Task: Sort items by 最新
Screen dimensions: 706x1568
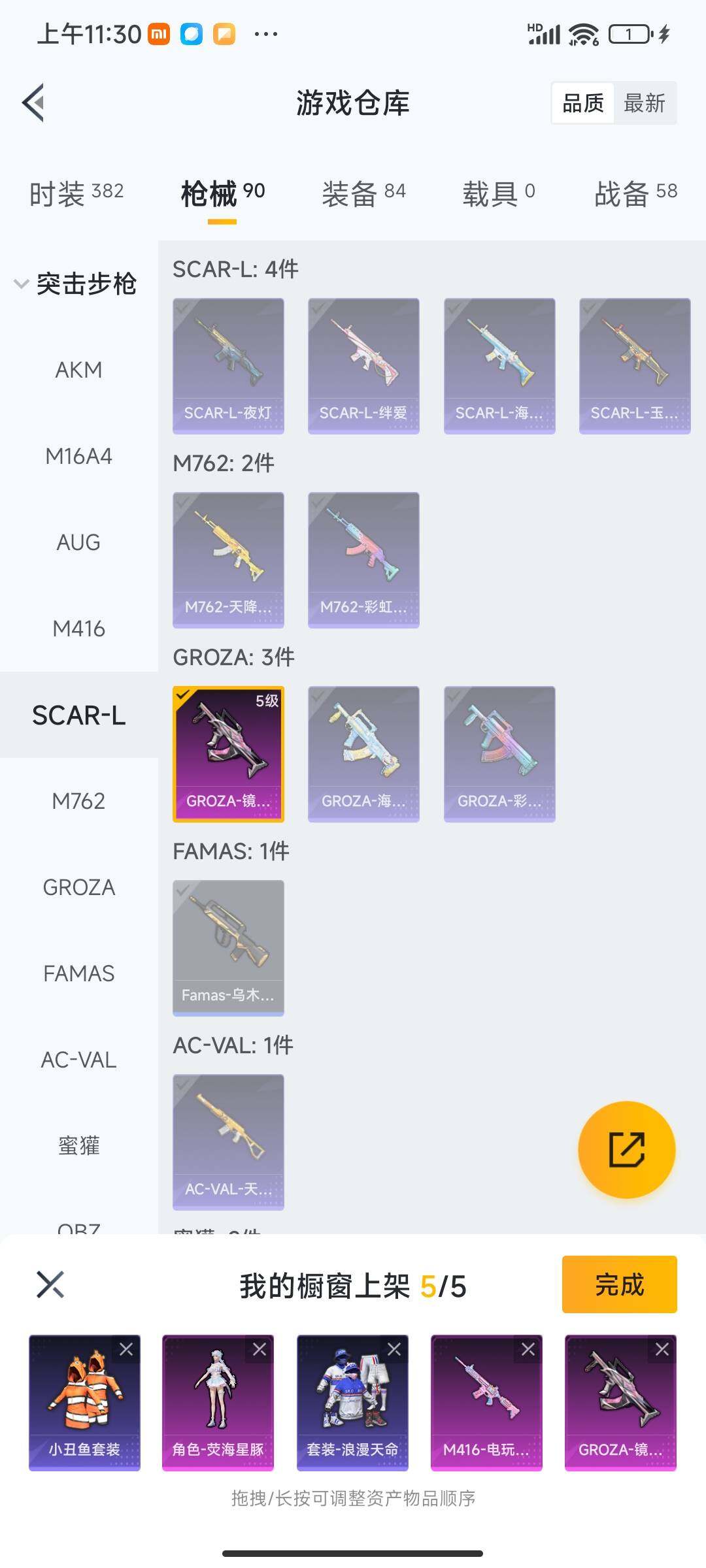Action: pos(644,103)
